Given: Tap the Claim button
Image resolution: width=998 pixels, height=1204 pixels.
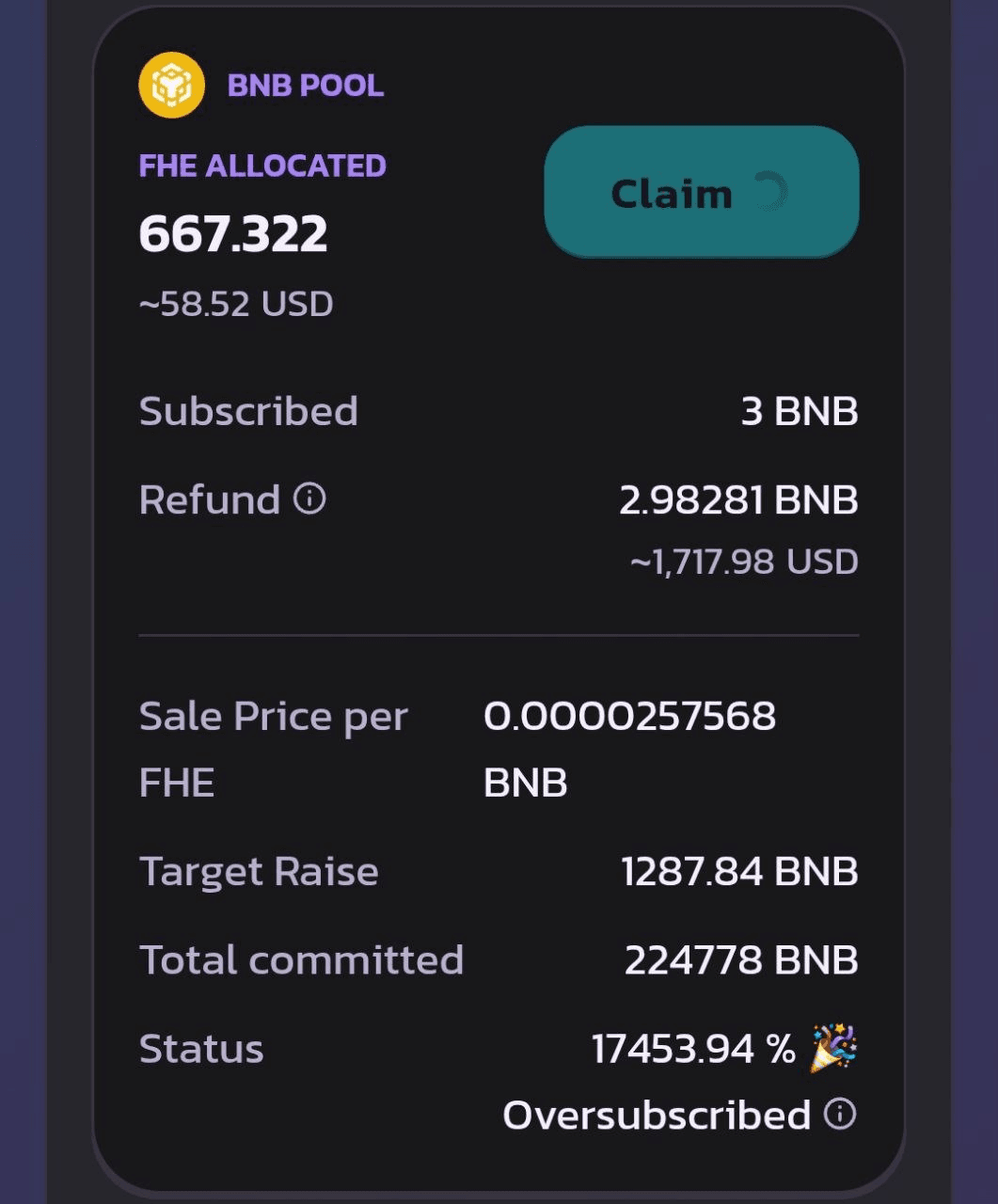Looking at the screenshot, I should pyautogui.click(x=701, y=192).
